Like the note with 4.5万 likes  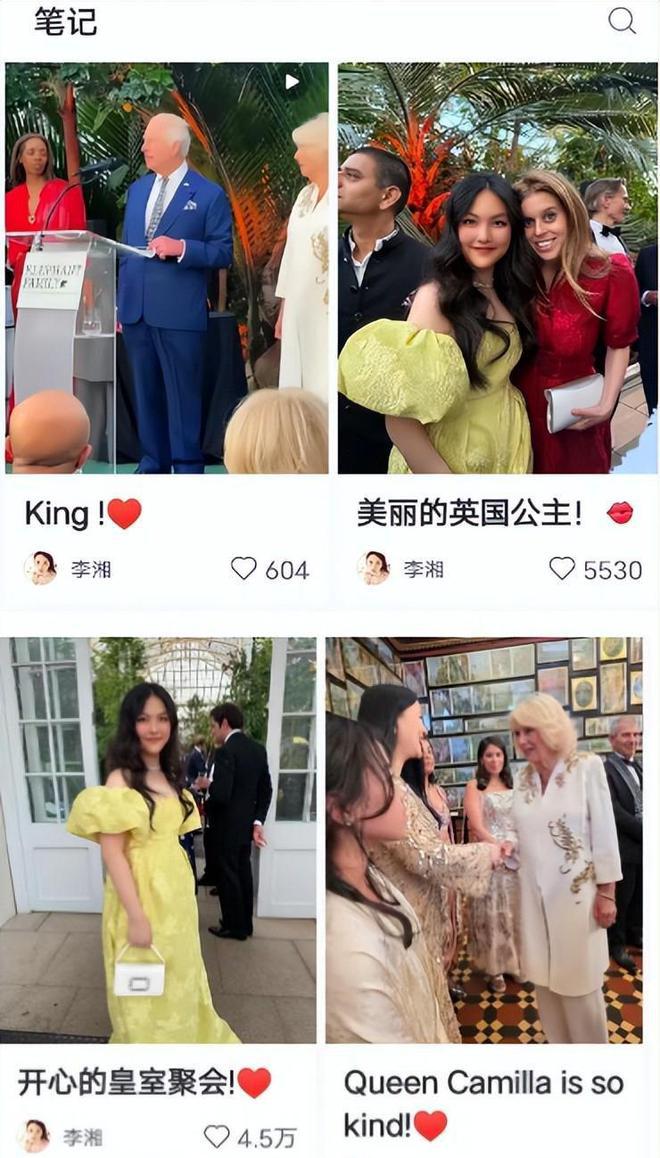[217, 1137]
